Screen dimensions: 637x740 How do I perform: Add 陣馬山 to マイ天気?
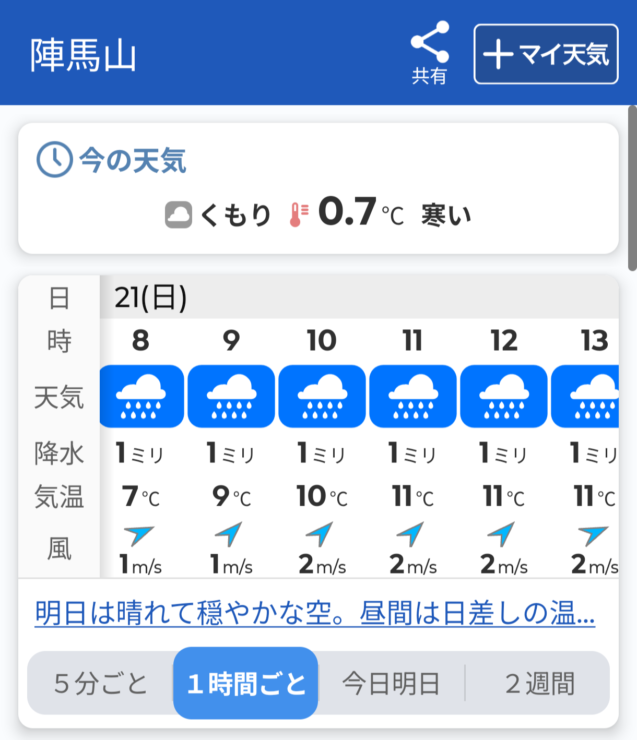(546, 54)
